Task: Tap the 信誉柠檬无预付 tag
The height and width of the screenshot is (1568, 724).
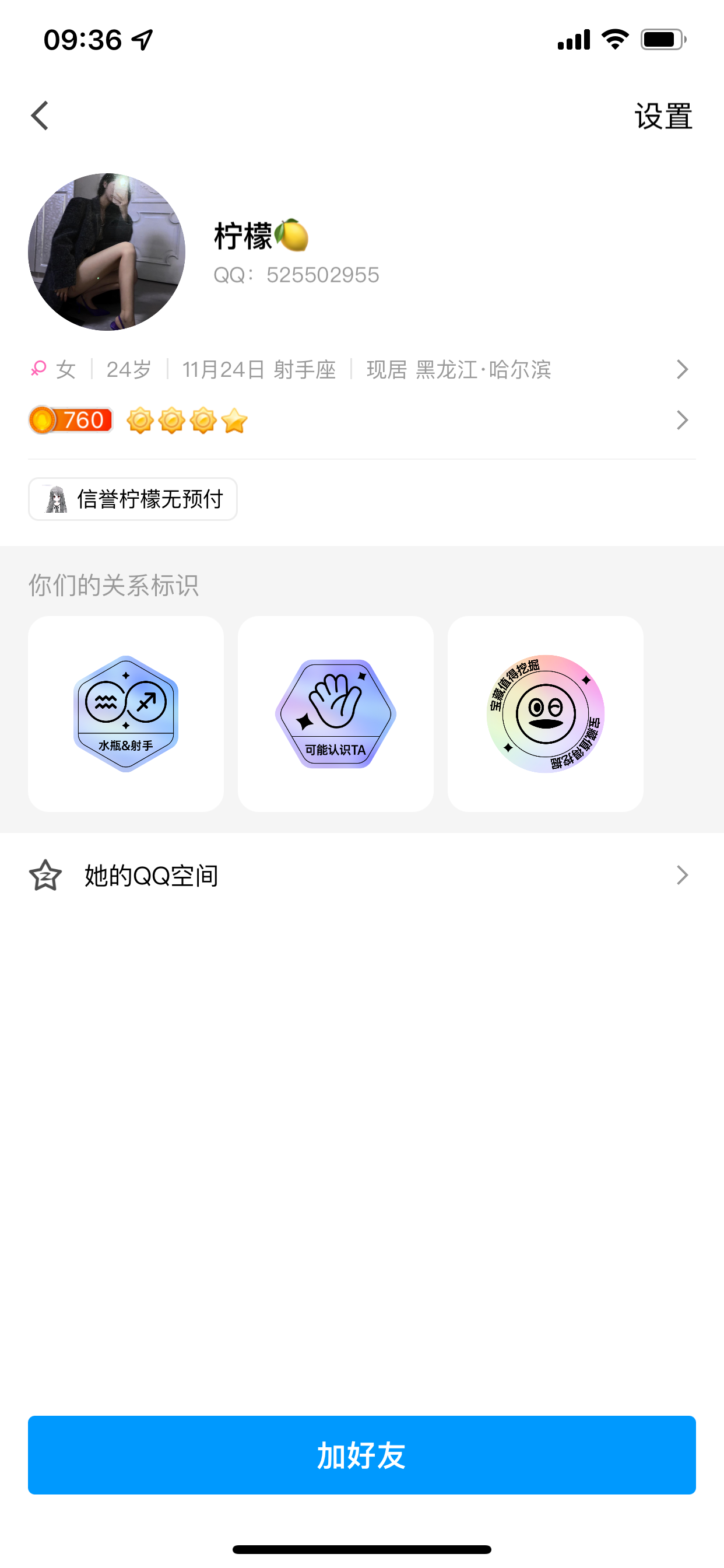Action: (x=133, y=499)
